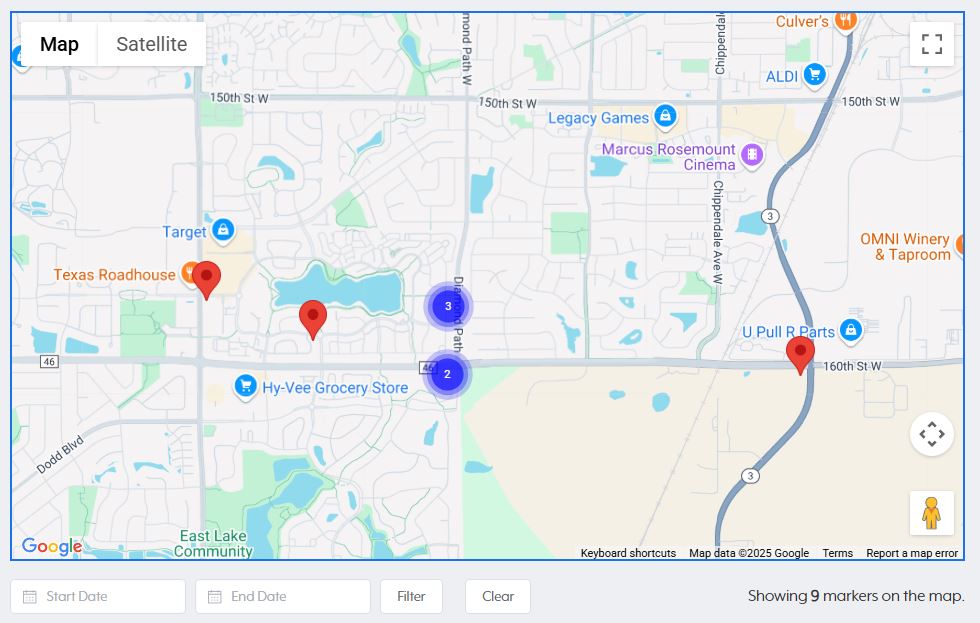
Task: Report a map error
Action: point(911,553)
